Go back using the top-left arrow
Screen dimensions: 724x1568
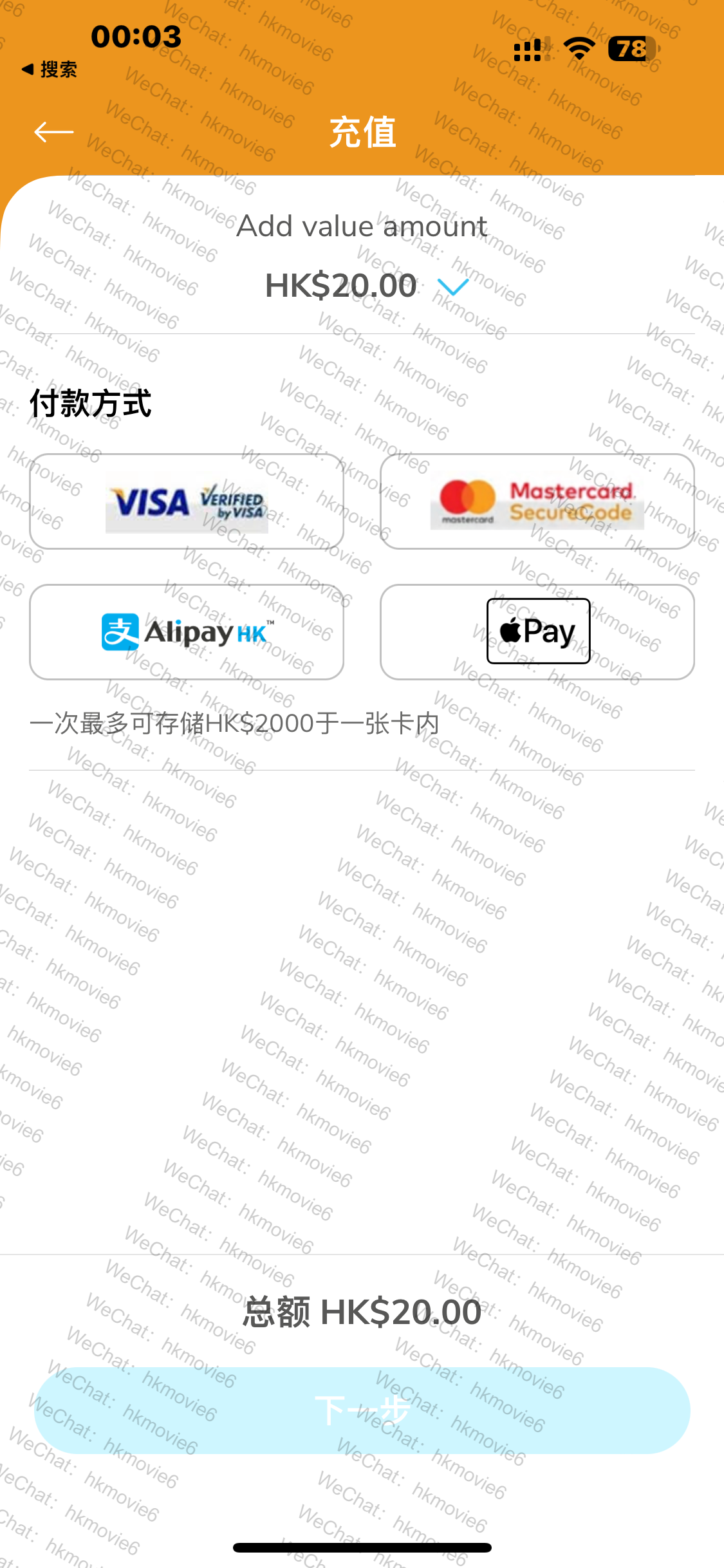coord(54,133)
